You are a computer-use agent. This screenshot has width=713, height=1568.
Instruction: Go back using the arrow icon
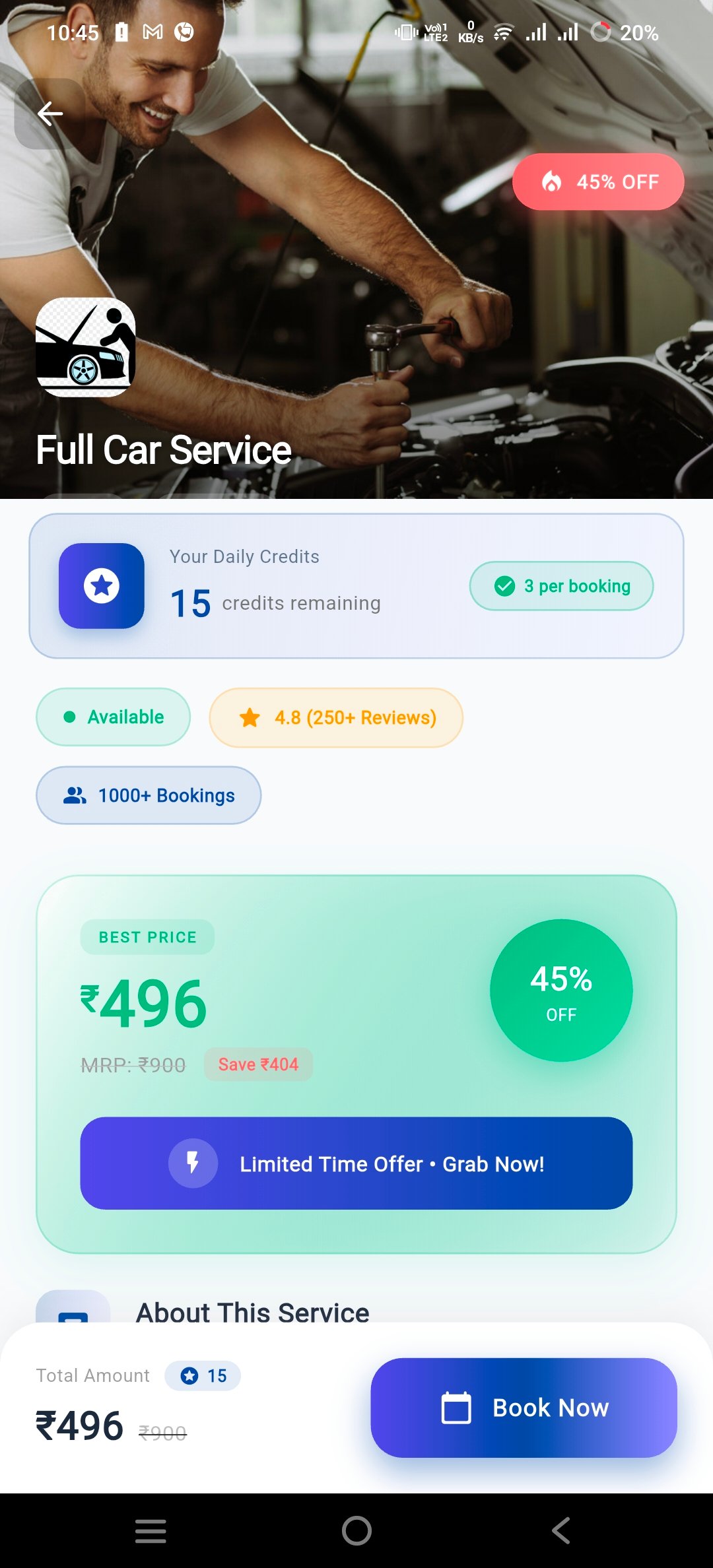[50, 114]
